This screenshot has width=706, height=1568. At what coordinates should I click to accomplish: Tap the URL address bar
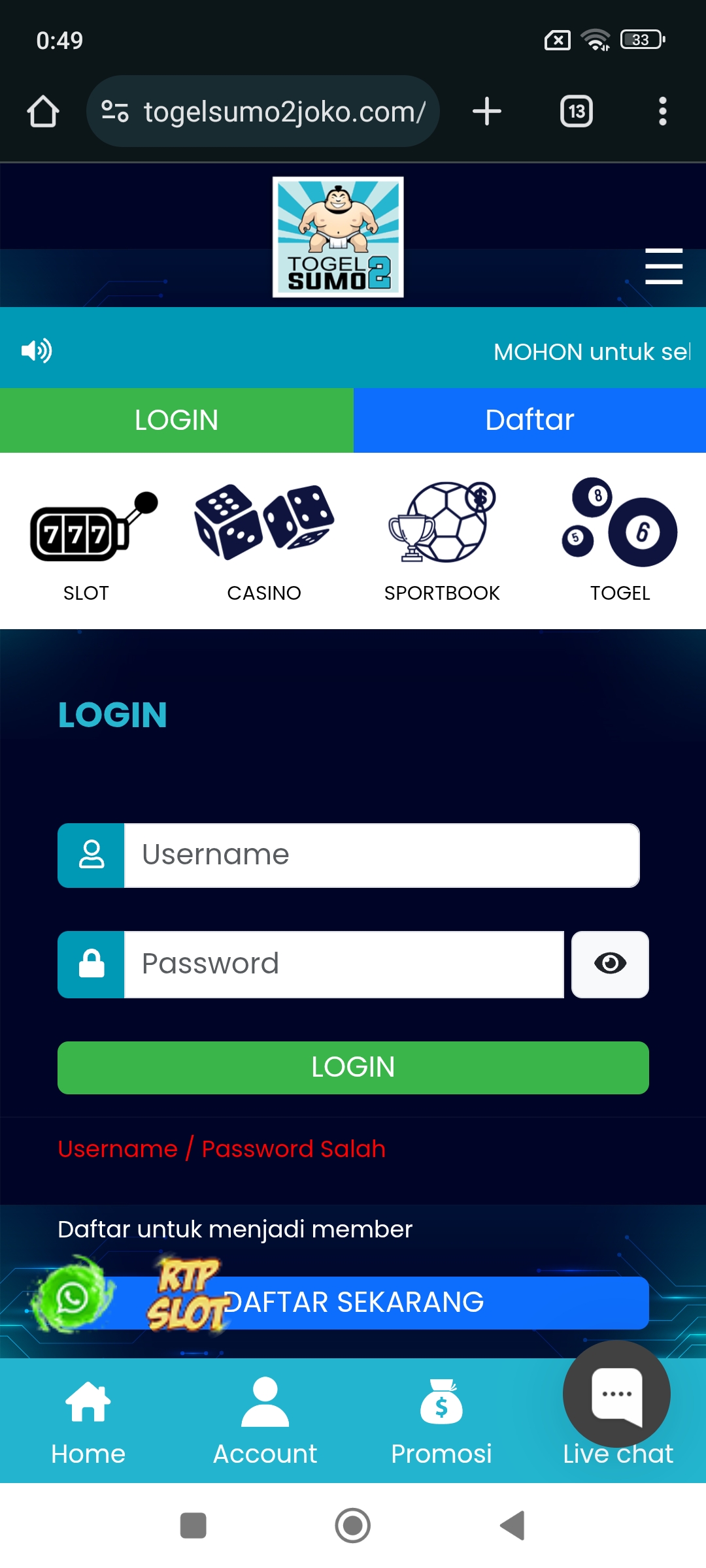275,111
